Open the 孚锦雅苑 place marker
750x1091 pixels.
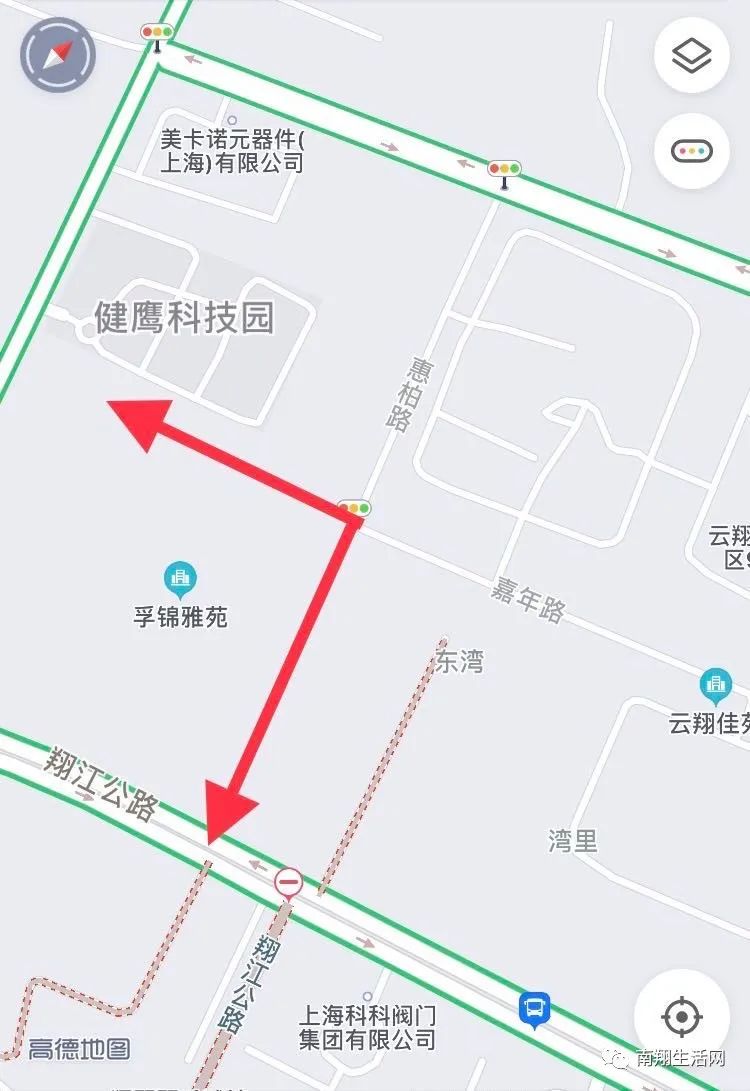point(180,579)
